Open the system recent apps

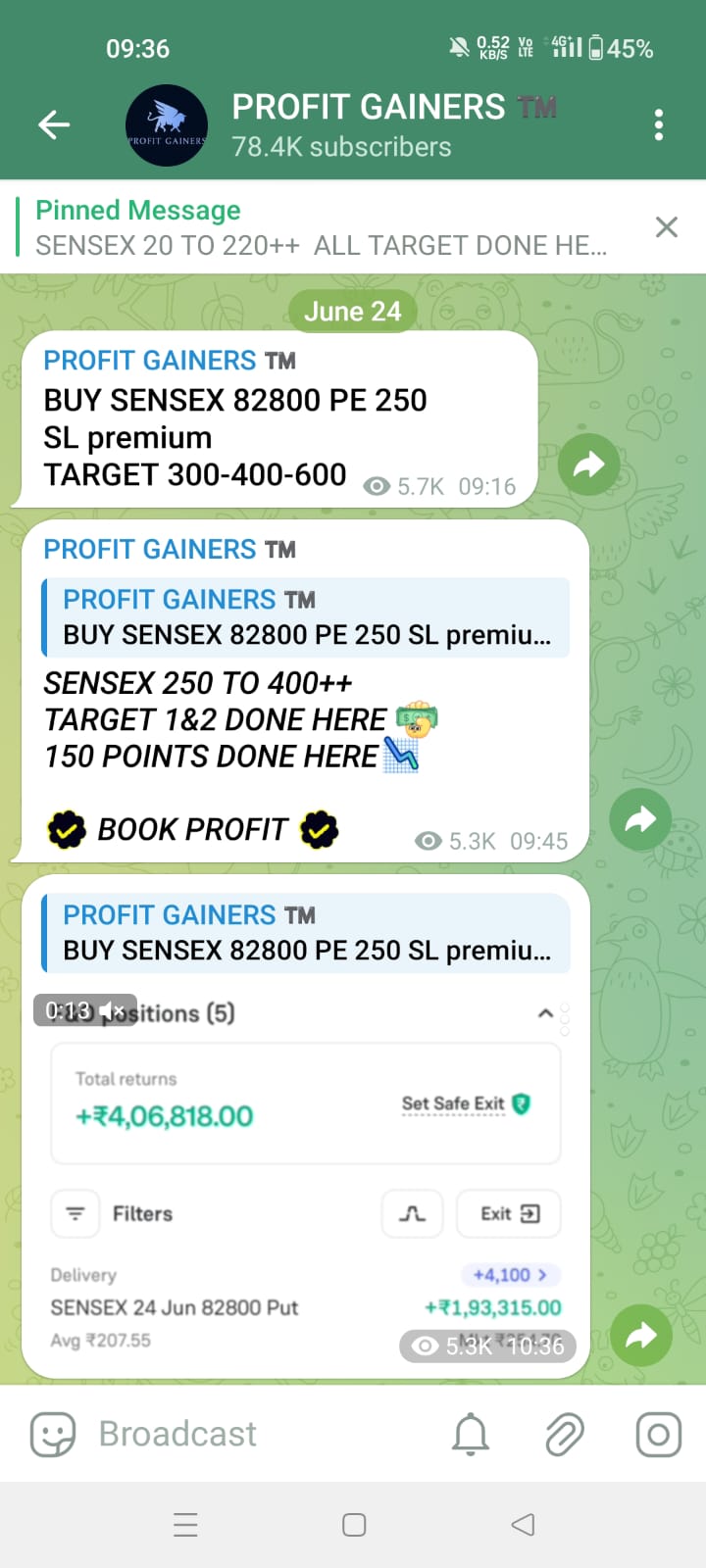(x=185, y=1525)
